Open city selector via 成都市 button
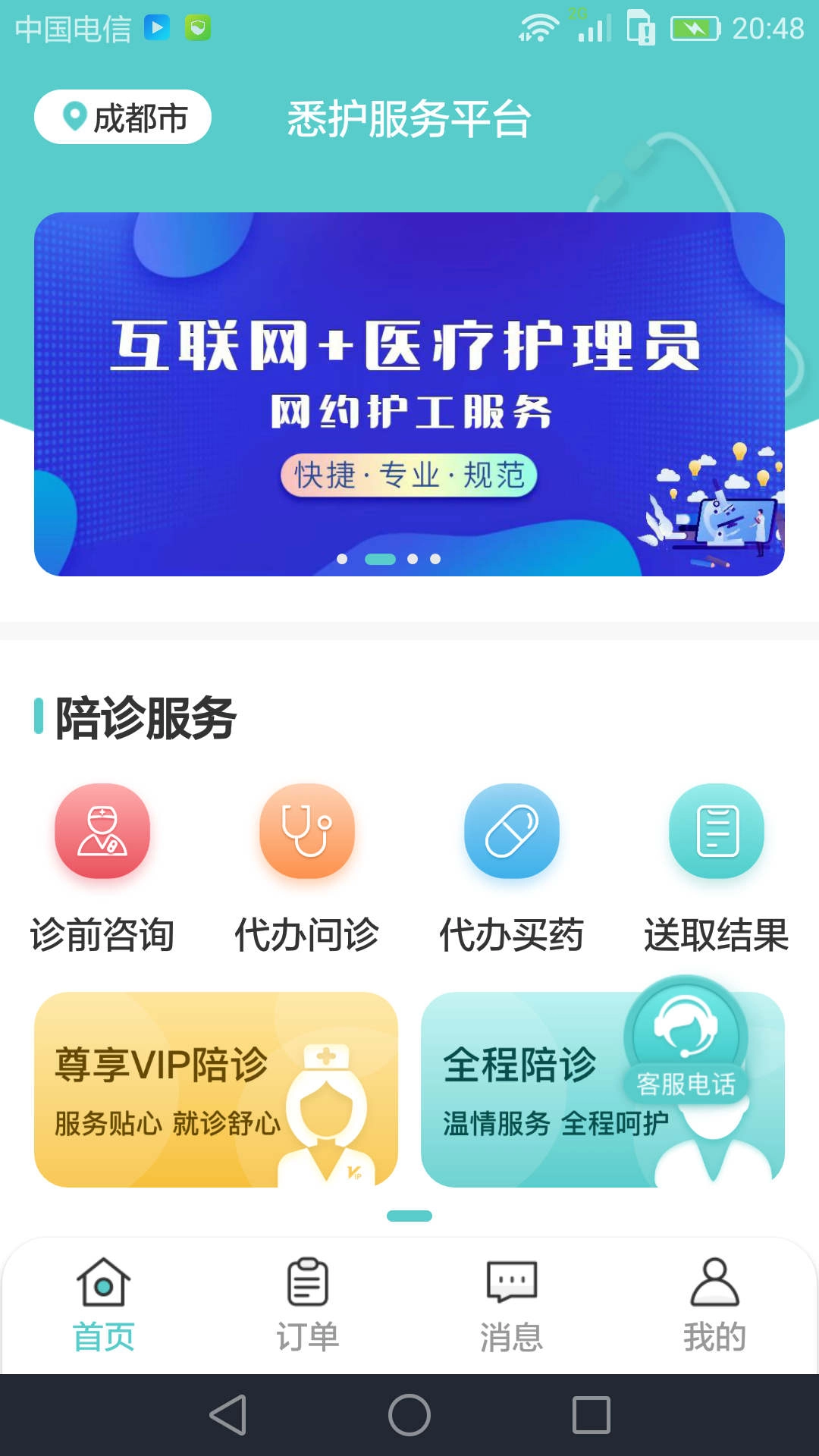This screenshot has height=1456, width=819. (x=124, y=116)
